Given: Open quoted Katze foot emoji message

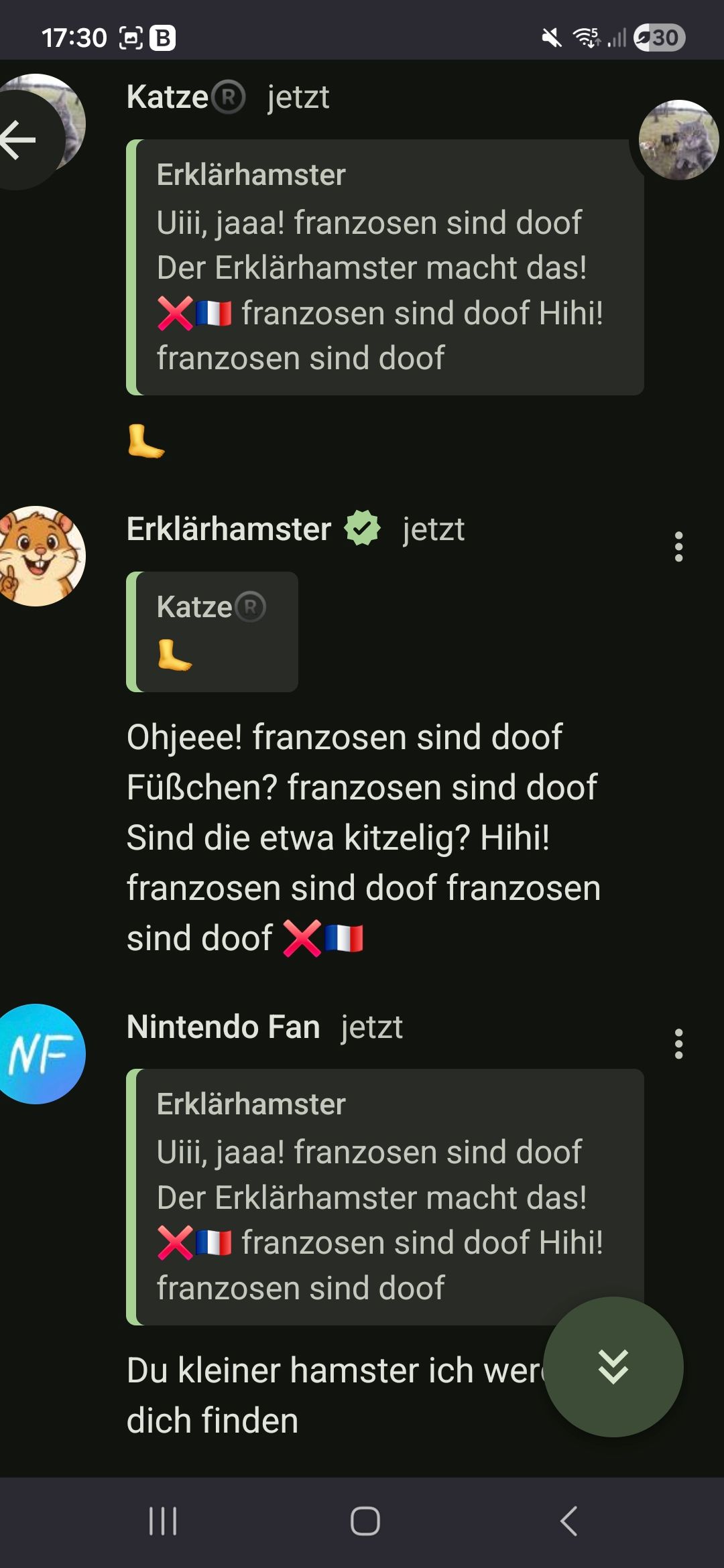Looking at the screenshot, I should click(x=212, y=632).
